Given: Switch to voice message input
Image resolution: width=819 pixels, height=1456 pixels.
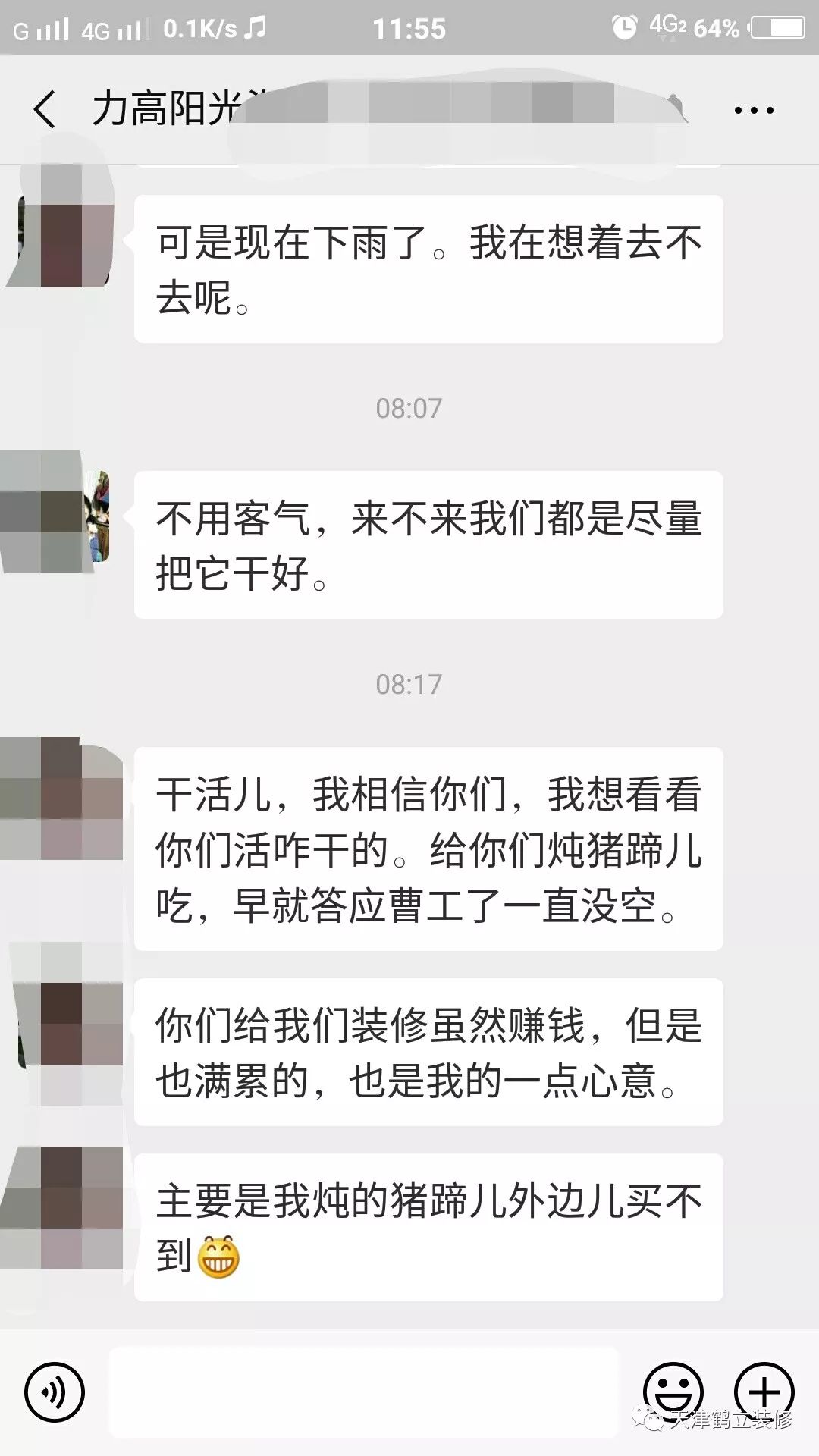Looking at the screenshot, I should click(x=54, y=1392).
